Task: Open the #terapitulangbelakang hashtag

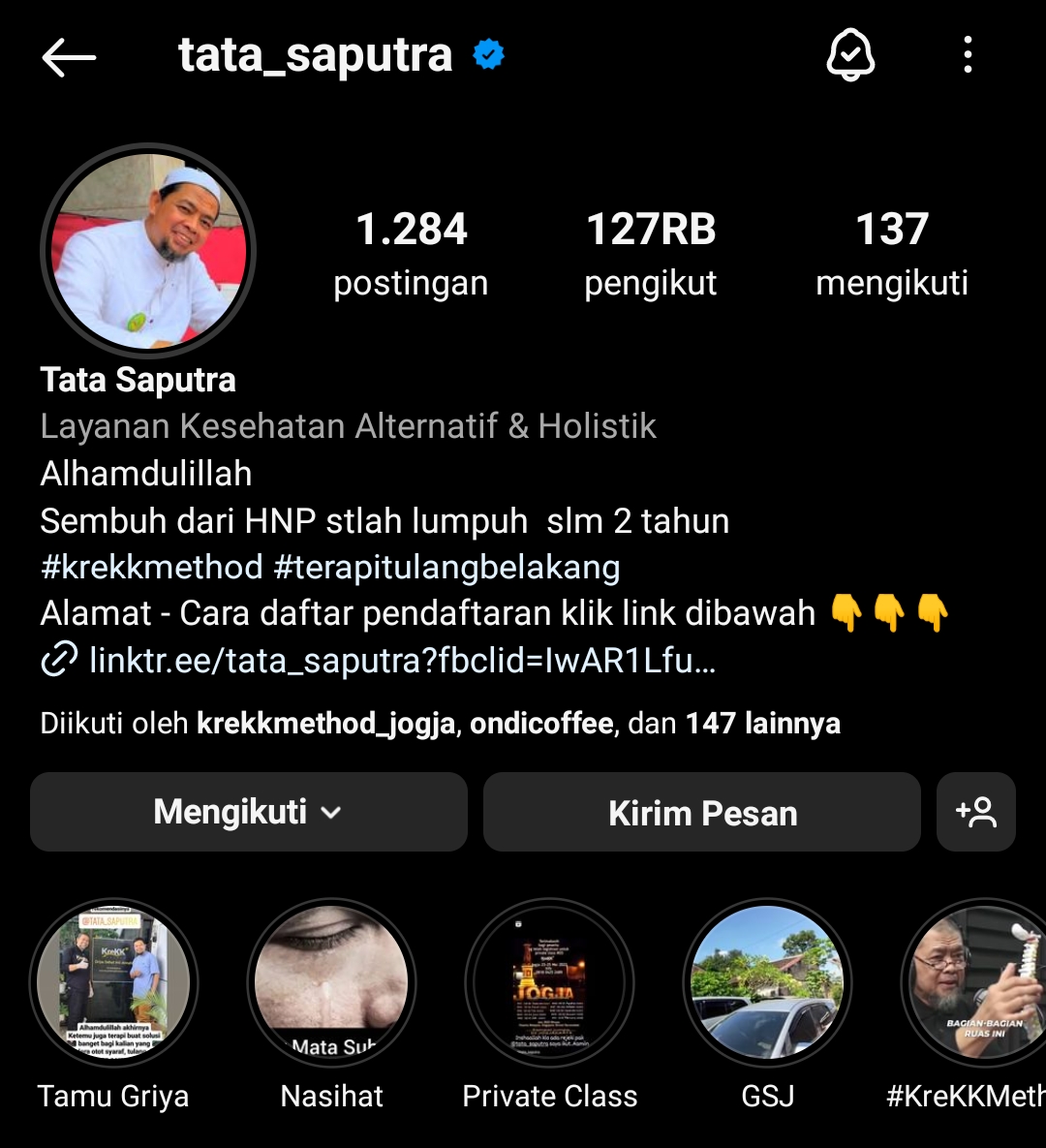Action: (x=446, y=567)
